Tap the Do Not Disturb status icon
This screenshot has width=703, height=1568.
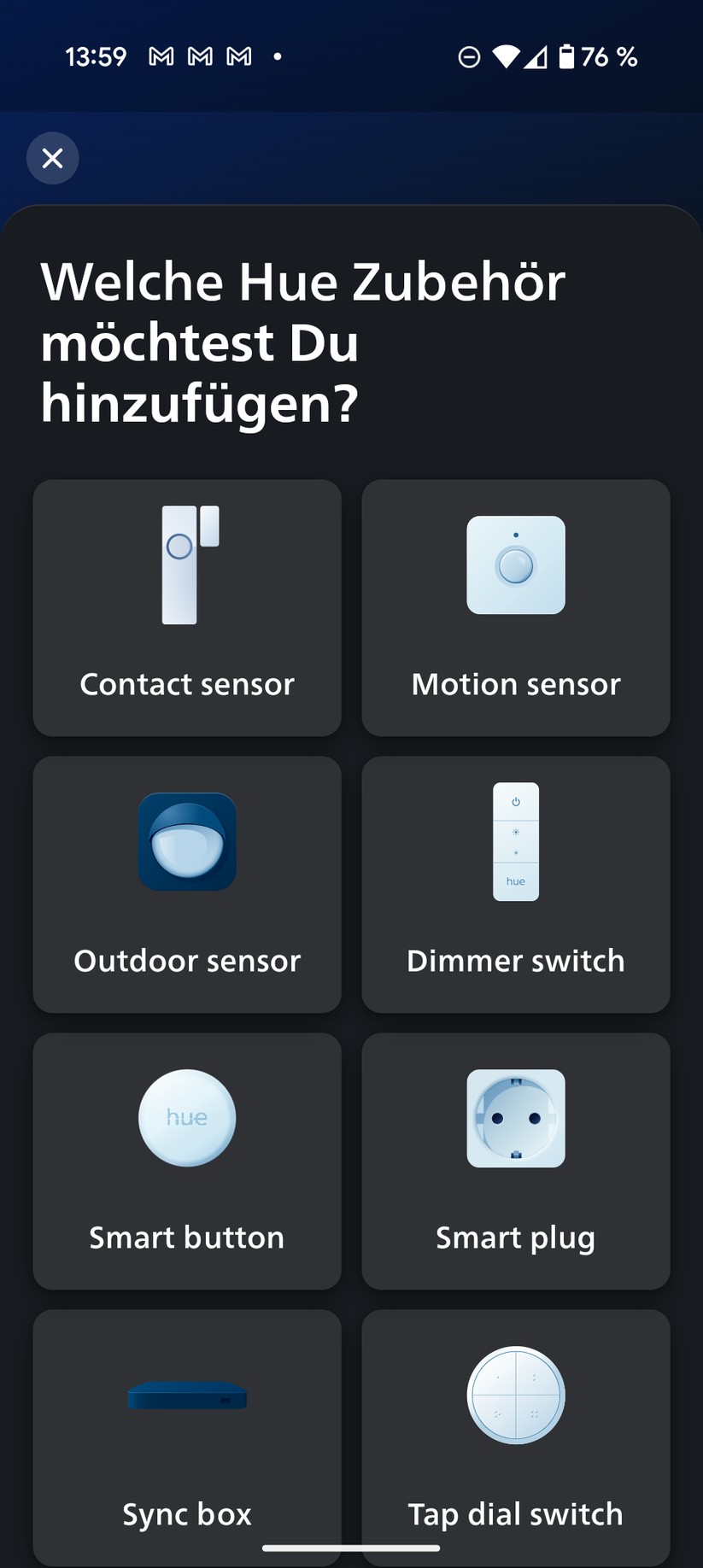pos(468,56)
